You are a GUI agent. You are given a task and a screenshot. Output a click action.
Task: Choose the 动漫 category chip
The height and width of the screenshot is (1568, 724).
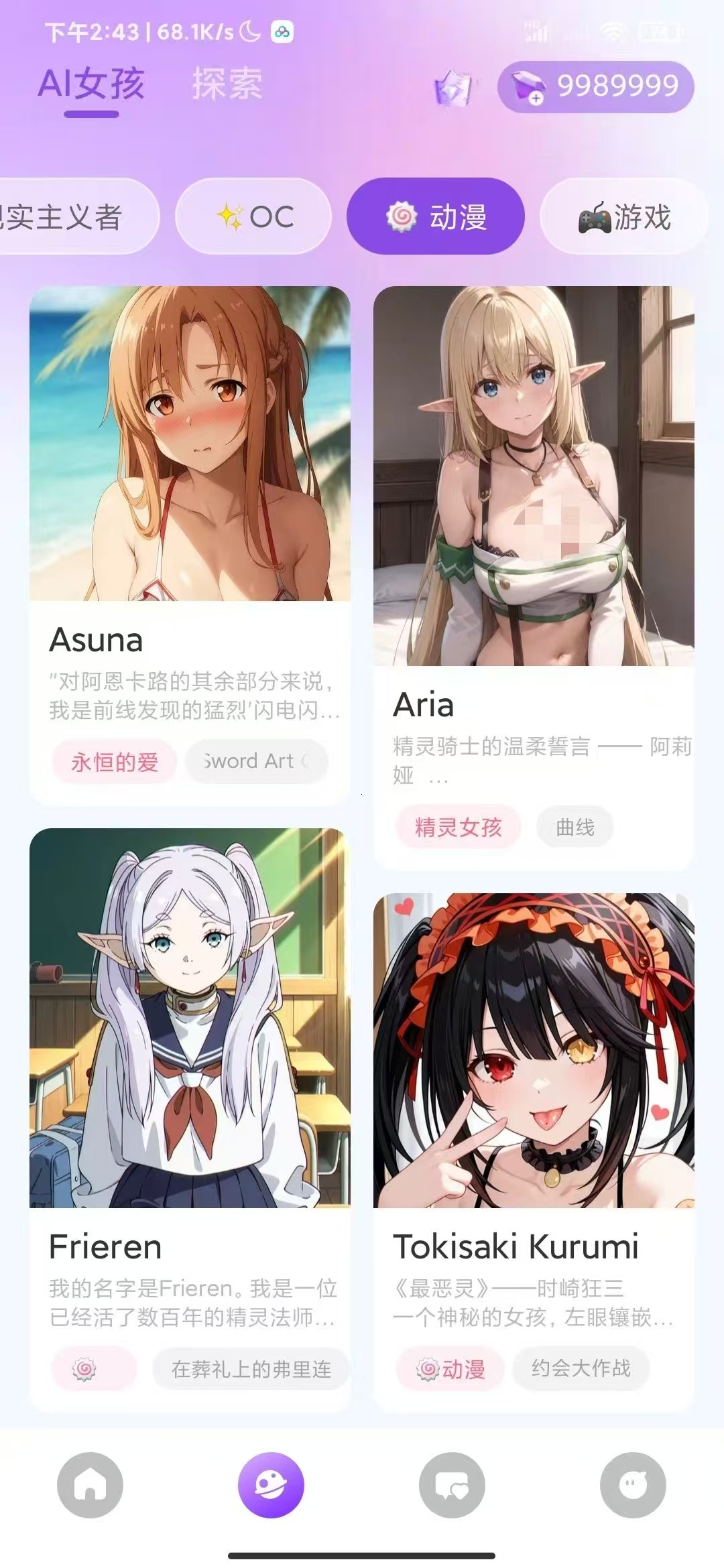click(x=435, y=216)
